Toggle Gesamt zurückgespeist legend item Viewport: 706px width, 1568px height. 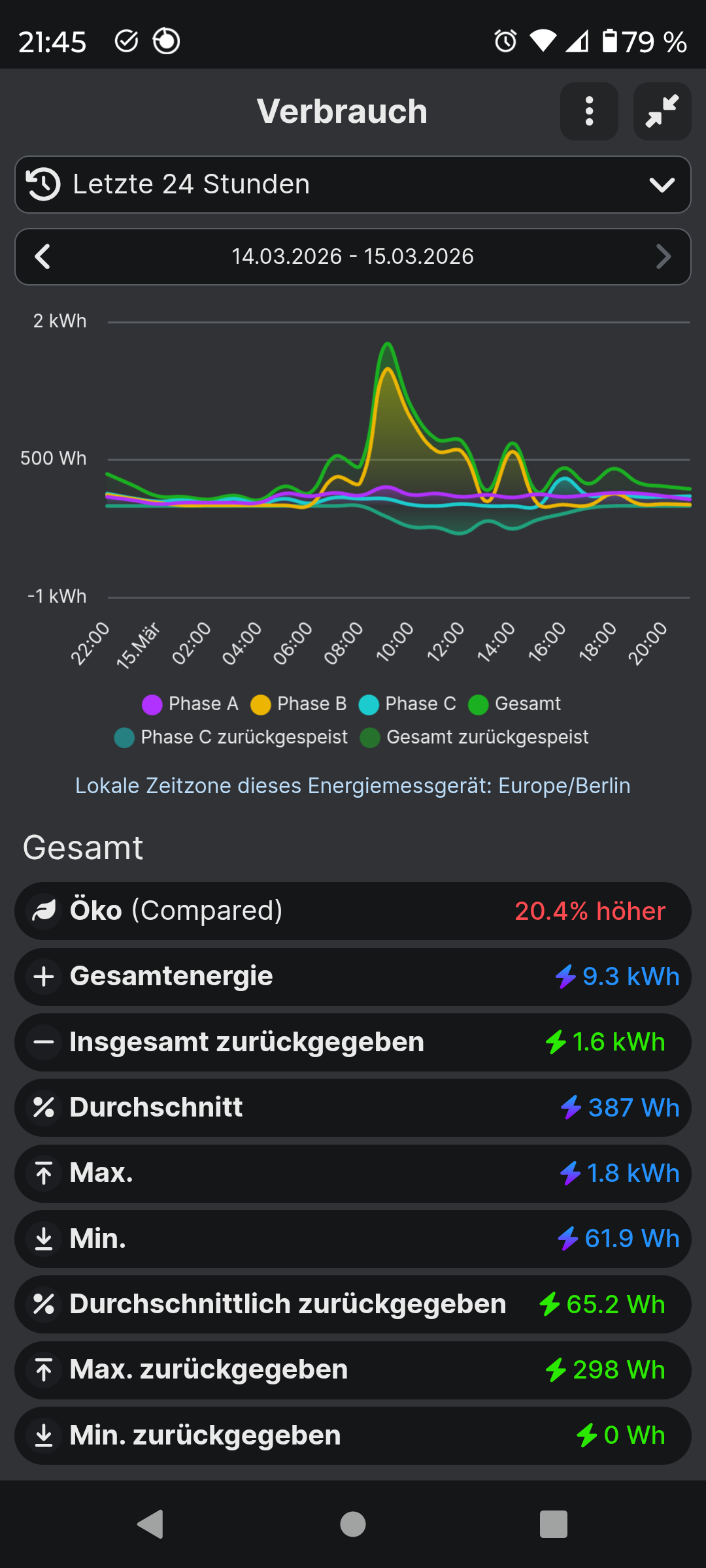click(x=475, y=738)
